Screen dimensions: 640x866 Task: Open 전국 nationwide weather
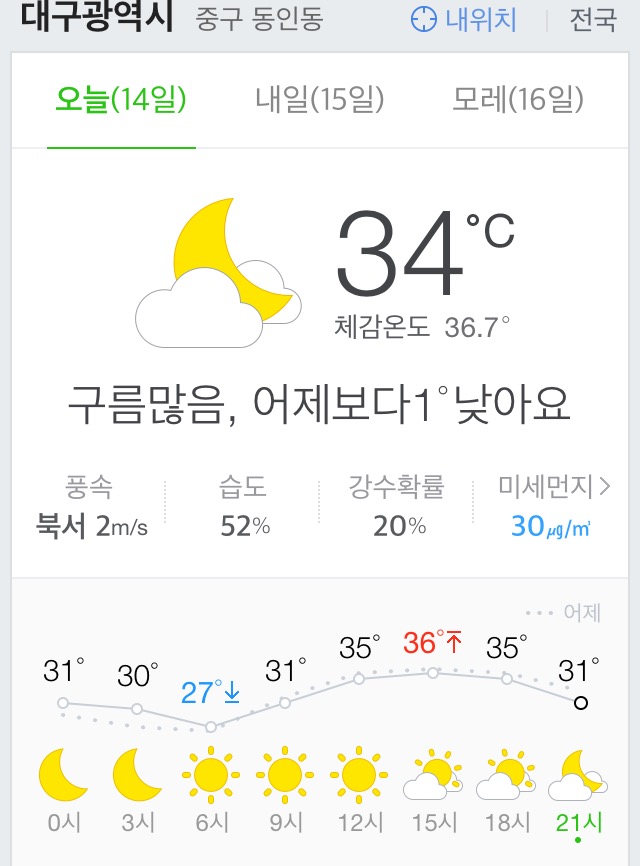coord(593,20)
